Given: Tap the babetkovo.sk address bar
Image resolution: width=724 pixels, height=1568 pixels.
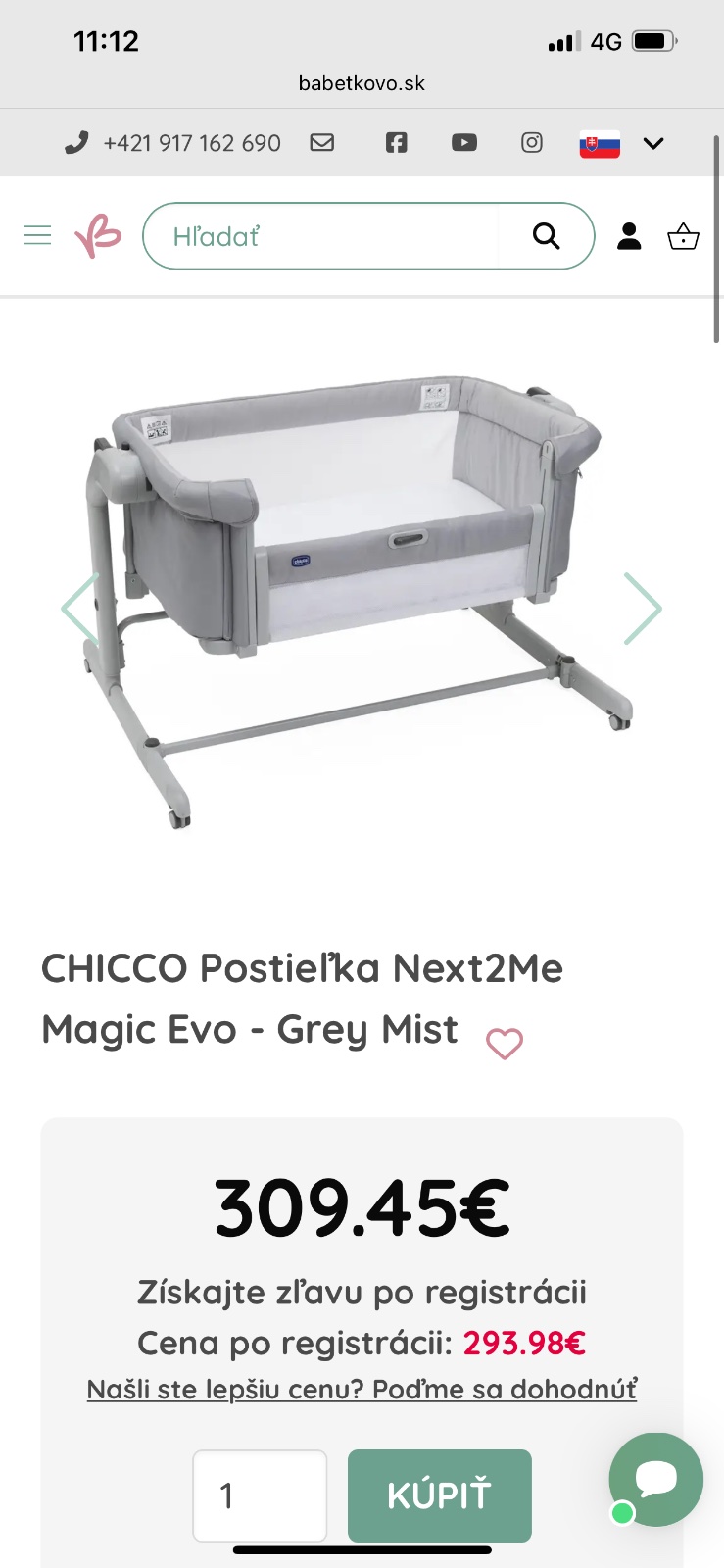Looking at the screenshot, I should 362,83.
